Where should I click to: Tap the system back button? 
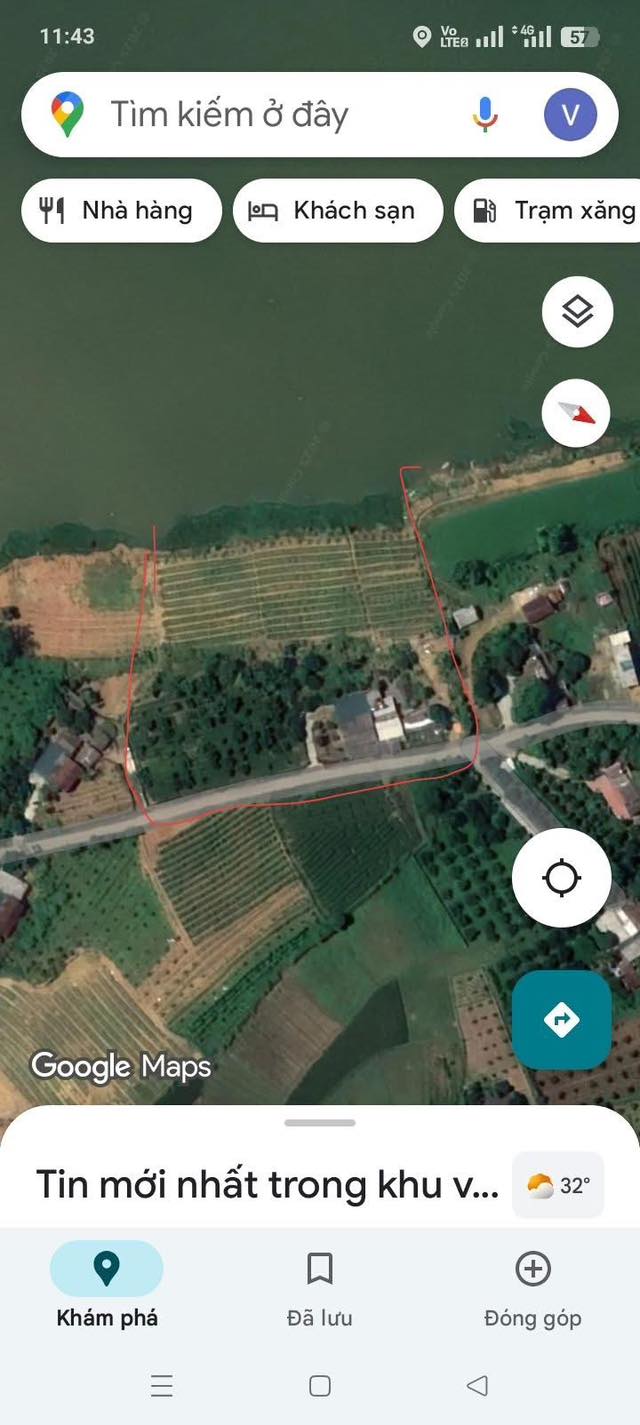pyautogui.click(x=478, y=1385)
